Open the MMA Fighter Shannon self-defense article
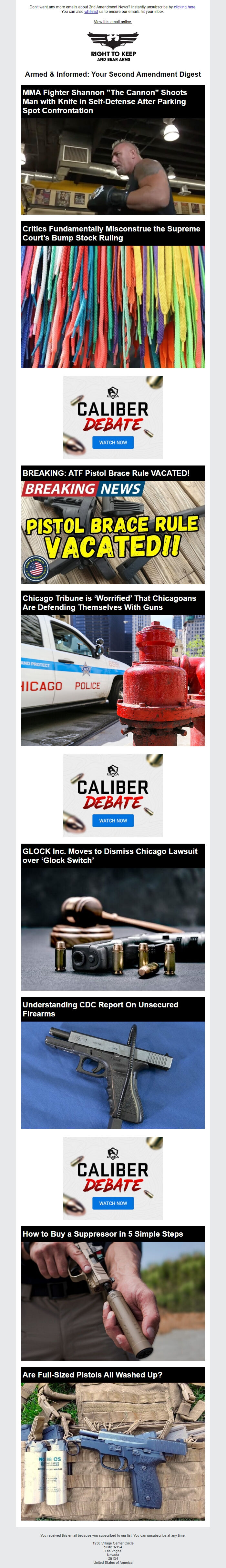Screen dimensions: 226x1568 [x=105, y=102]
